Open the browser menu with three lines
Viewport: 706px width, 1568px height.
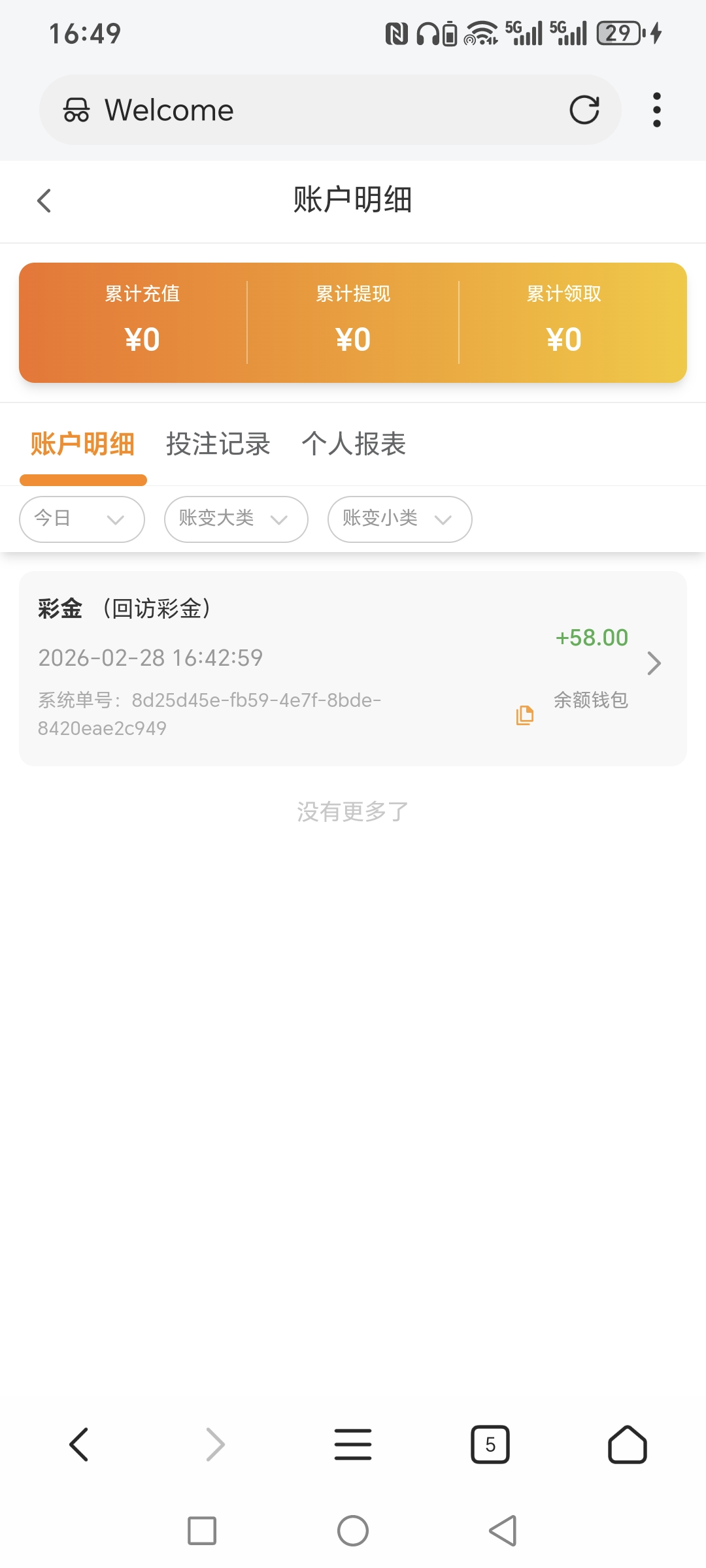[353, 1444]
